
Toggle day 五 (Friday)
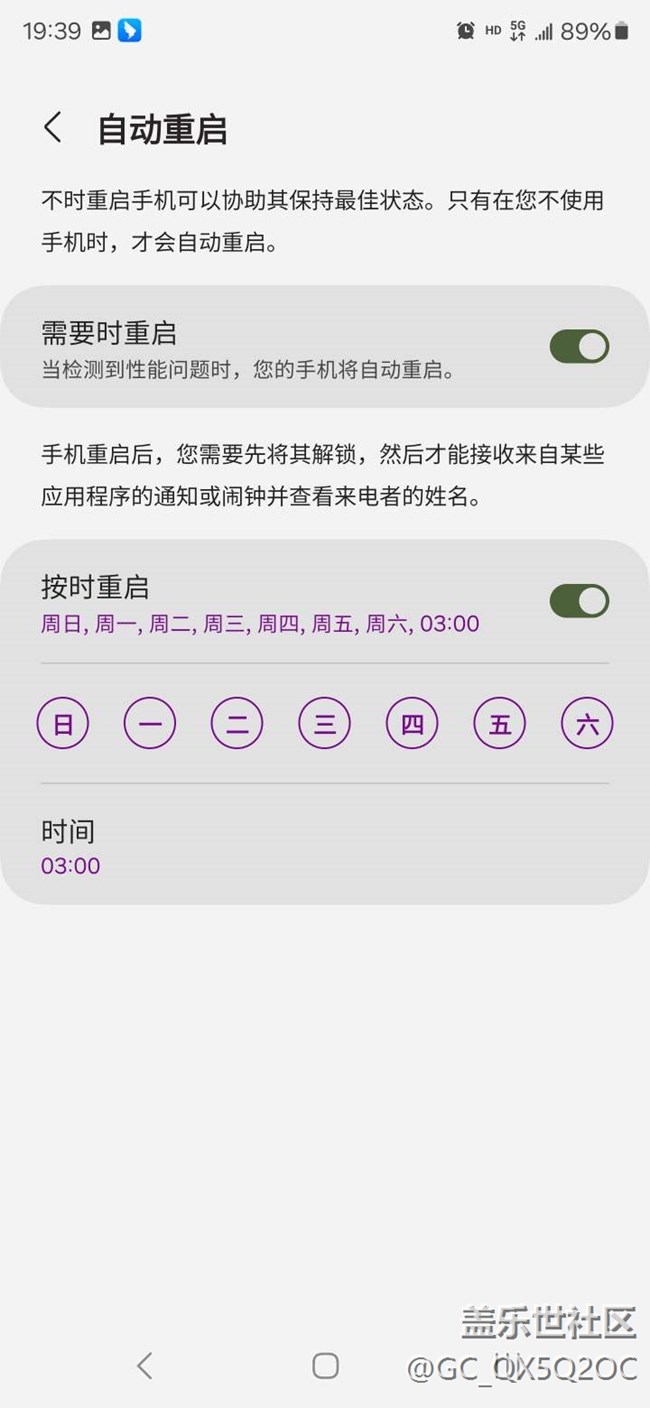click(x=500, y=724)
